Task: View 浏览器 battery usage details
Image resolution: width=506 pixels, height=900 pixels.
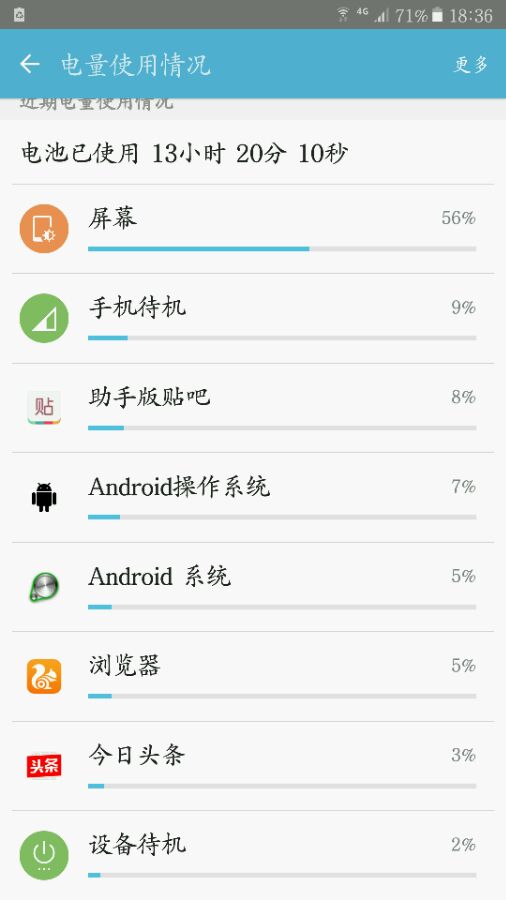Action: point(253,677)
